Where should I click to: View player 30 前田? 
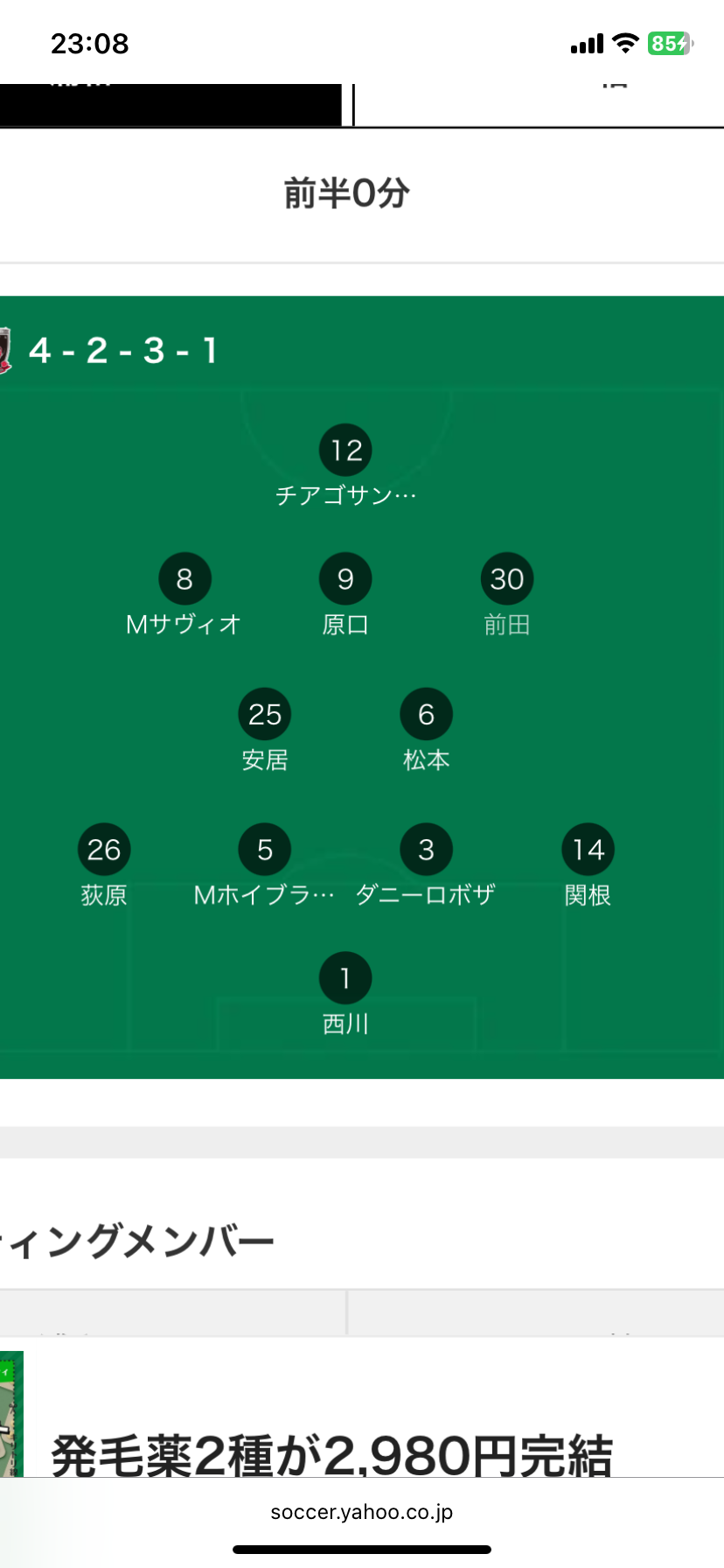507,595
